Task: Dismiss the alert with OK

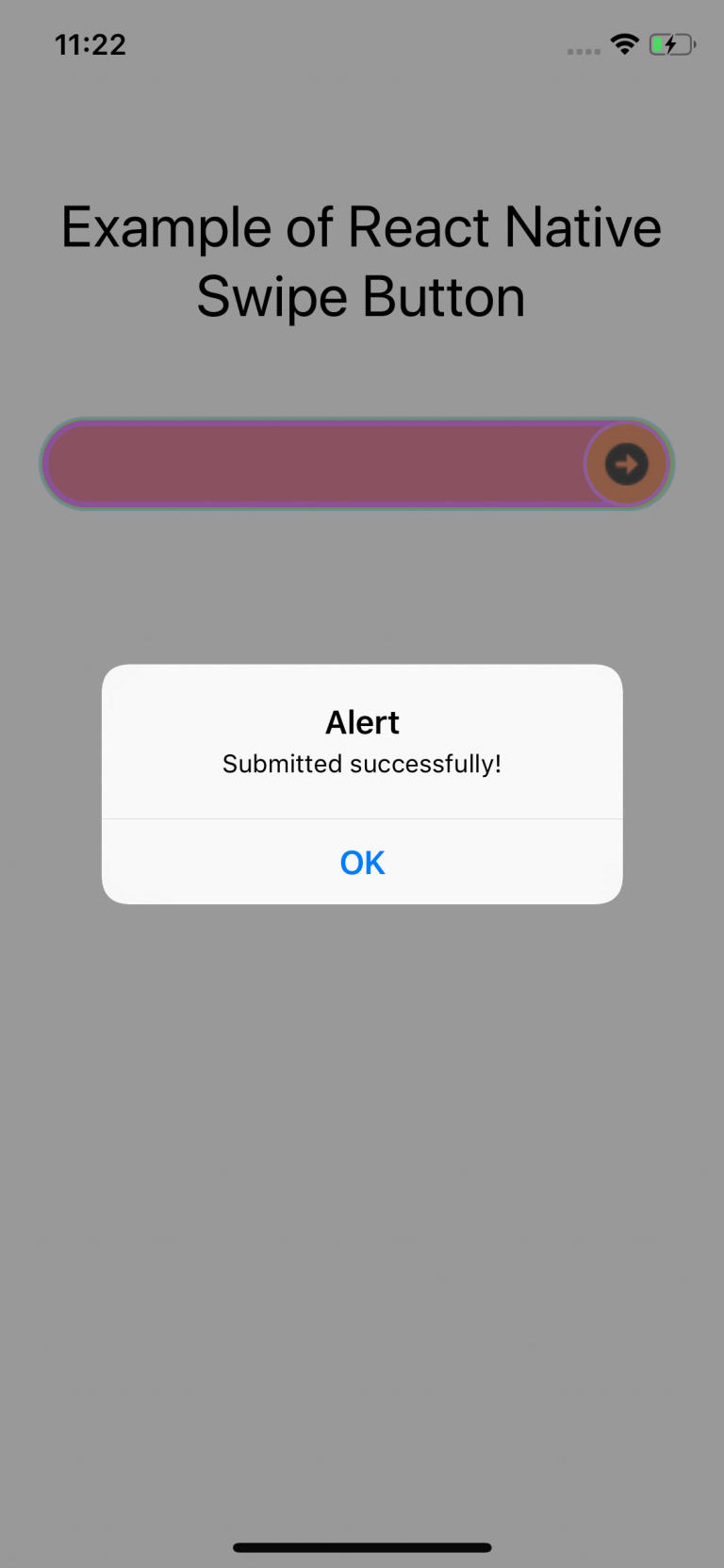Action: (362, 862)
